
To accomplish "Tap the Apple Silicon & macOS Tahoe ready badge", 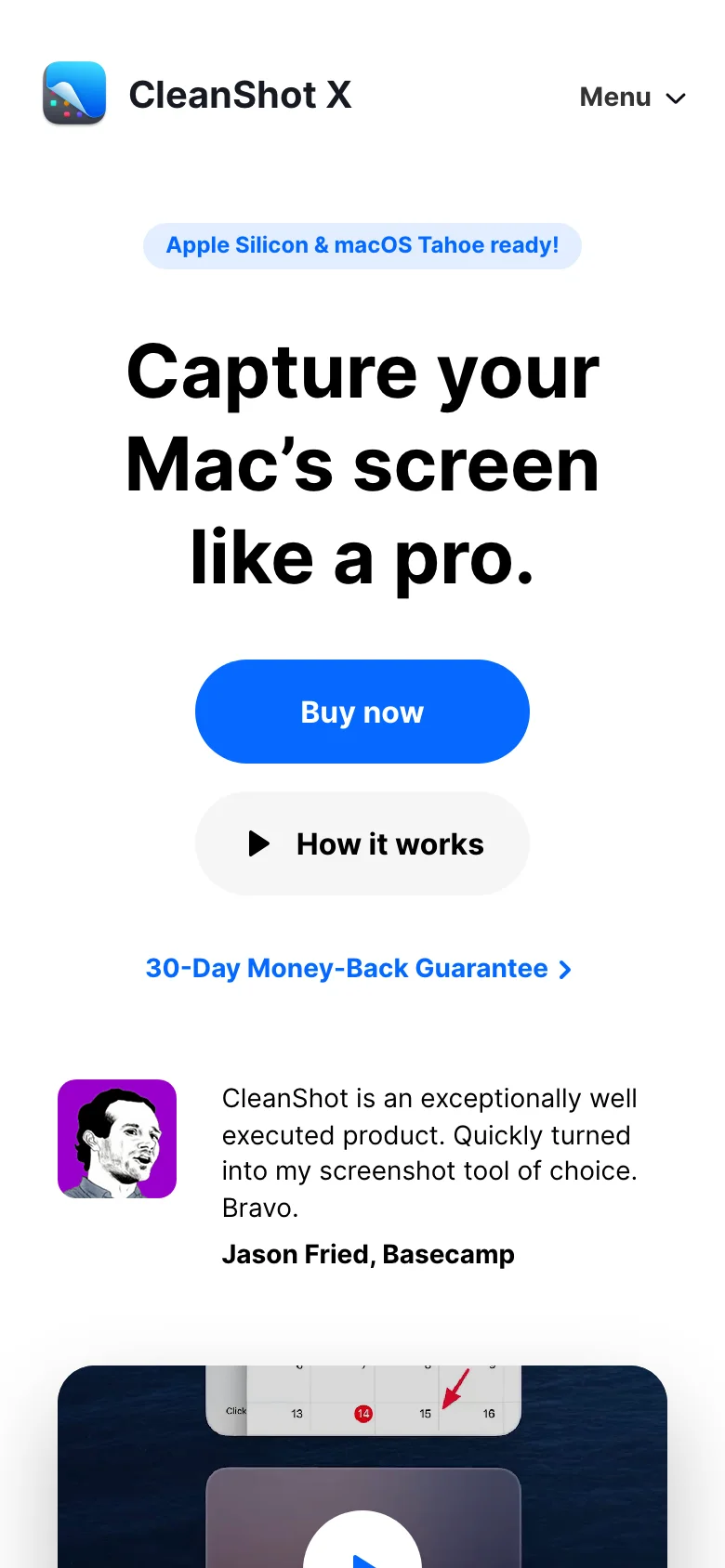I will click(x=362, y=245).
